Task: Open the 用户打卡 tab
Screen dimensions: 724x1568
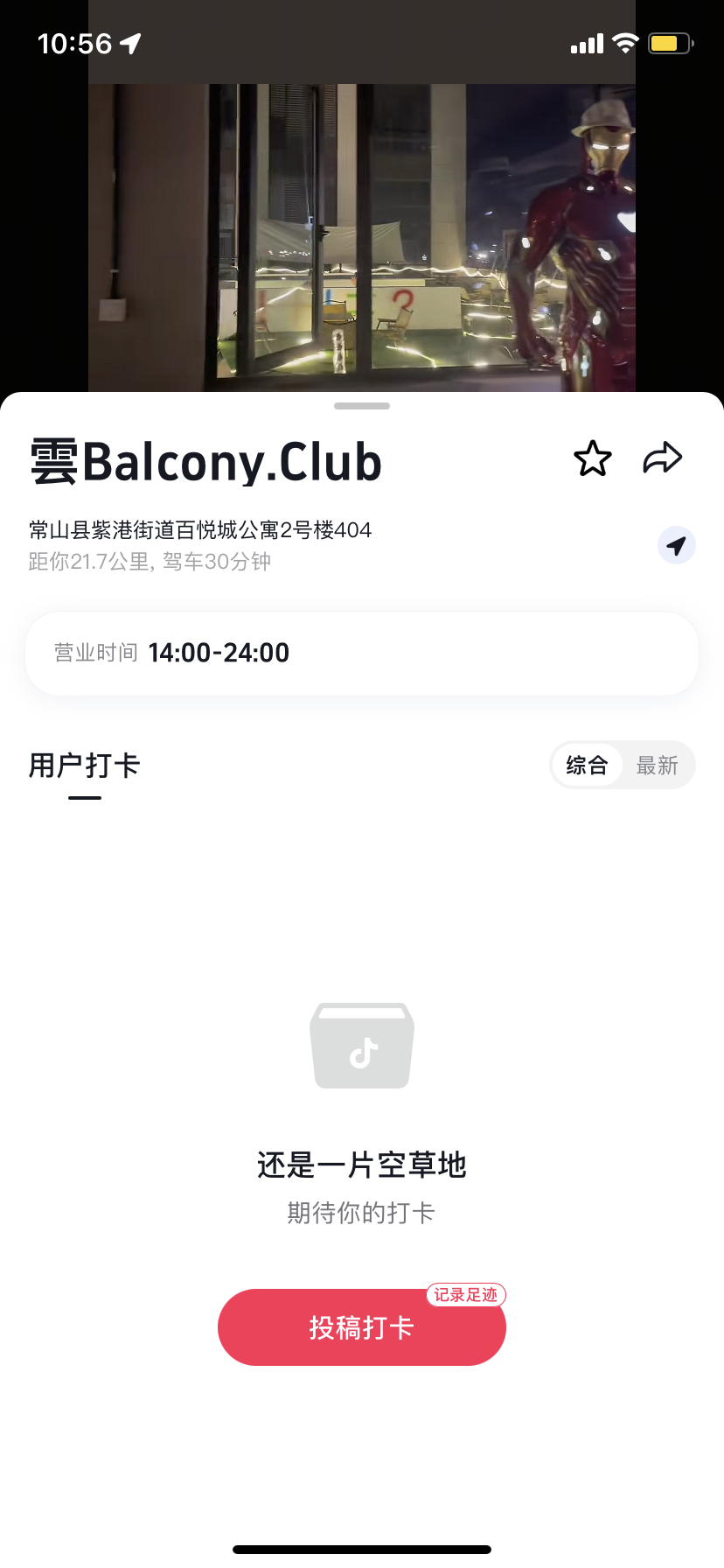Action: pyautogui.click(x=85, y=766)
